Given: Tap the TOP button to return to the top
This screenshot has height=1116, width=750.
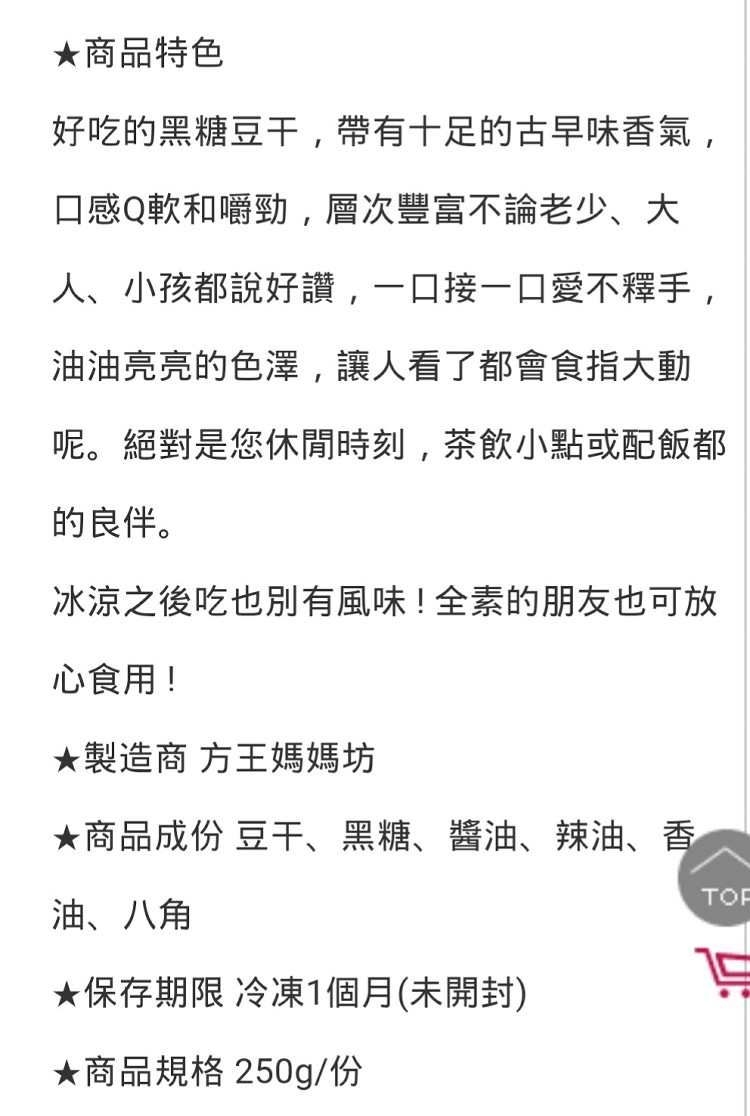Looking at the screenshot, I should 715,878.
